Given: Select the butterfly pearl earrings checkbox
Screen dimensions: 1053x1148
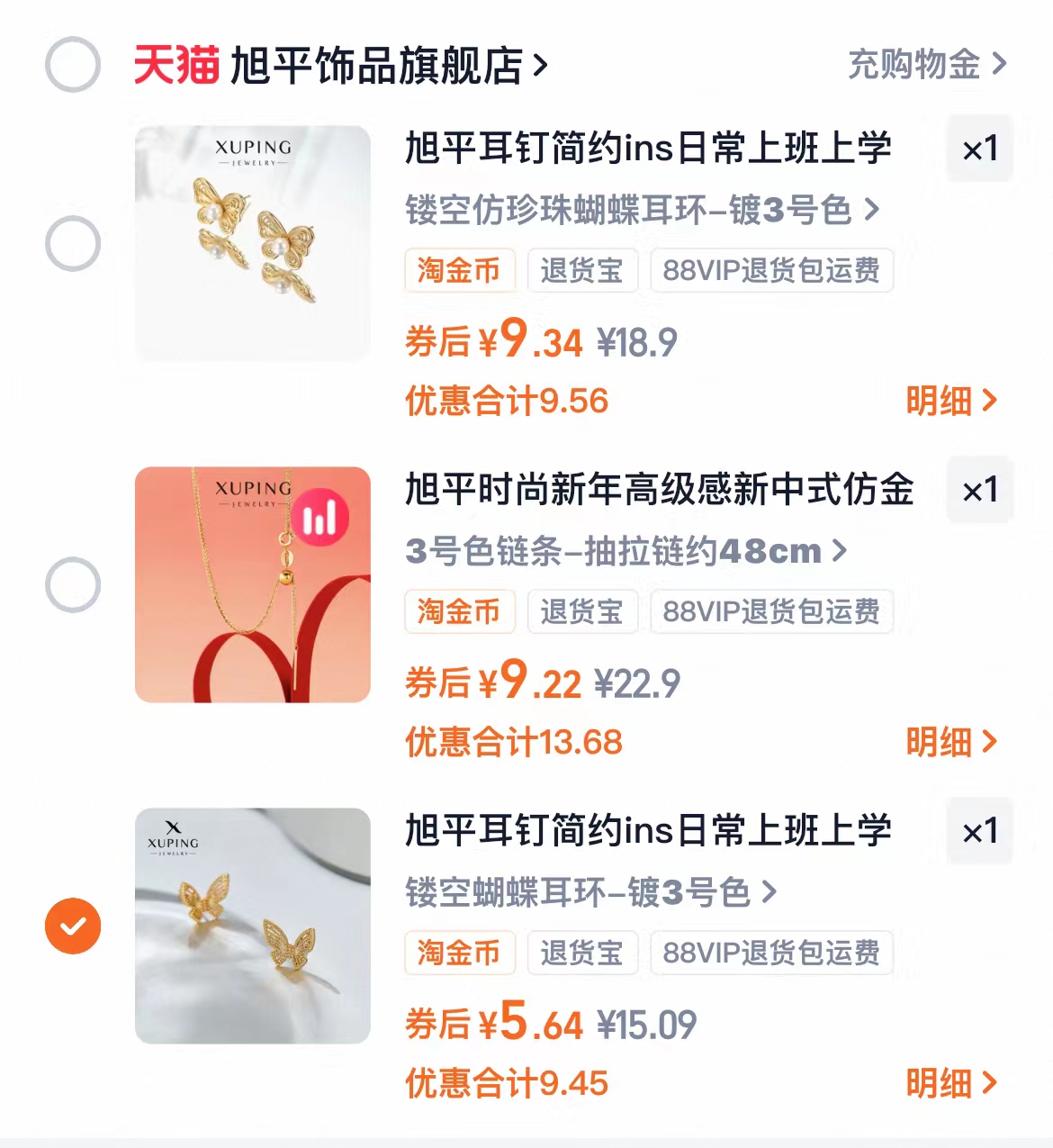Looking at the screenshot, I should [x=72, y=243].
